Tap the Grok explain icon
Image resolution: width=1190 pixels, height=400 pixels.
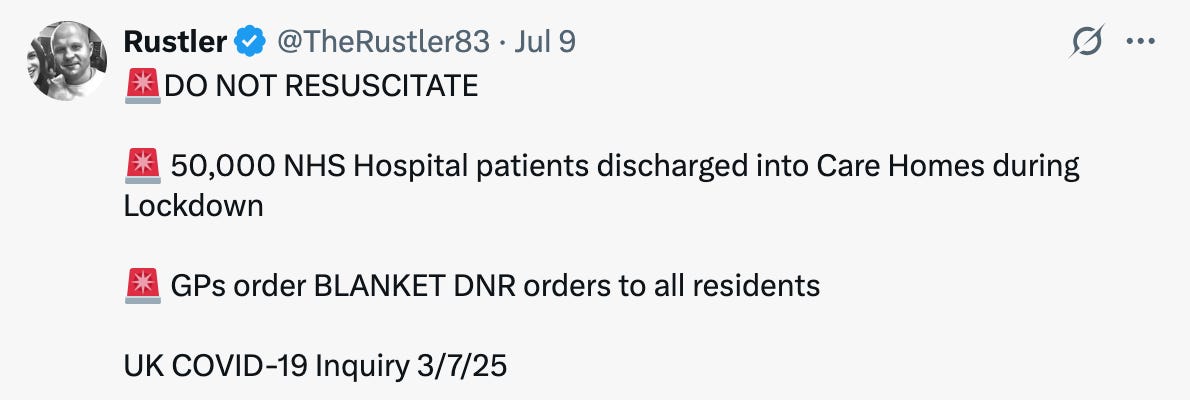point(1086,41)
